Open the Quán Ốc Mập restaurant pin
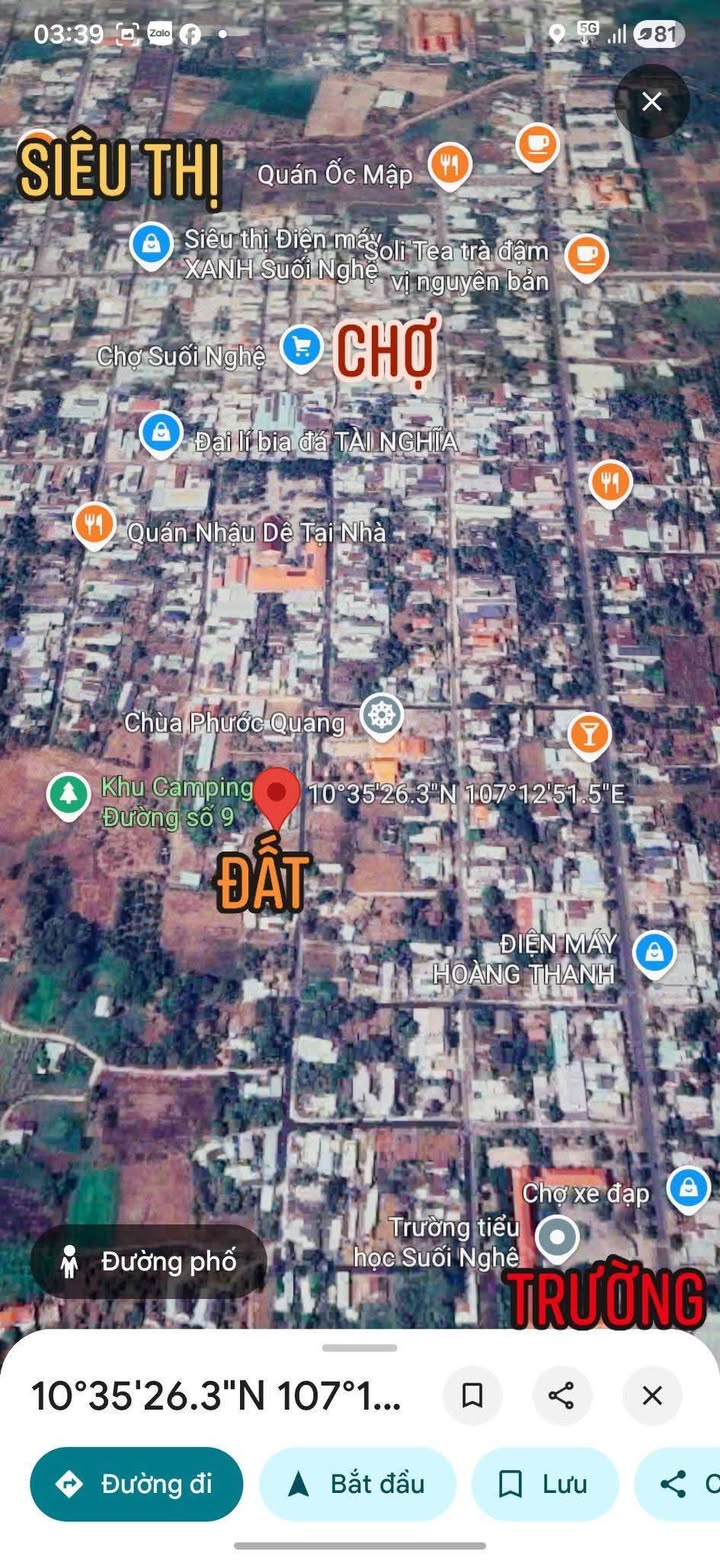The height and width of the screenshot is (1560, 720). pos(450,167)
